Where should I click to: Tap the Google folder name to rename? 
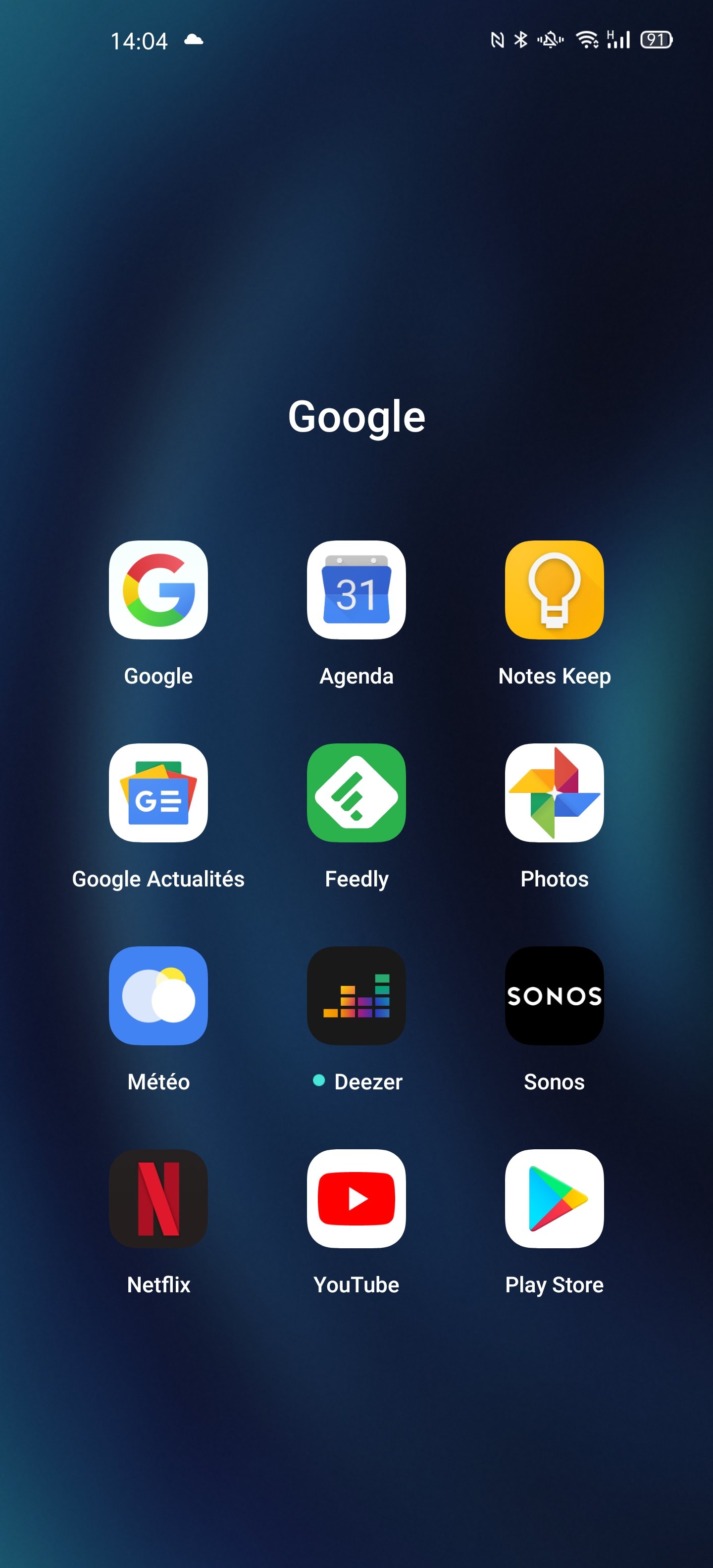tap(356, 417)
